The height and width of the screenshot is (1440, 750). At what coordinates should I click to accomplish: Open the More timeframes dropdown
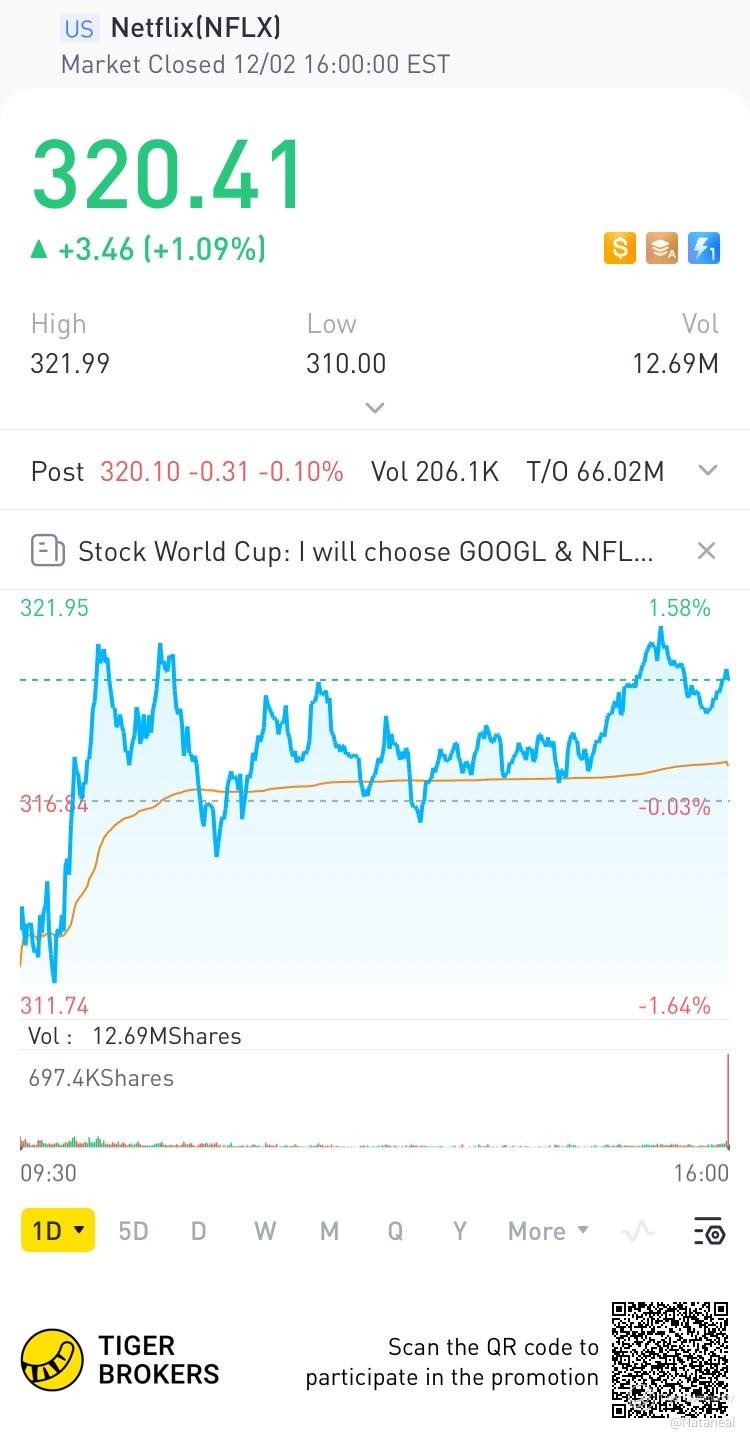(548, 1231)
